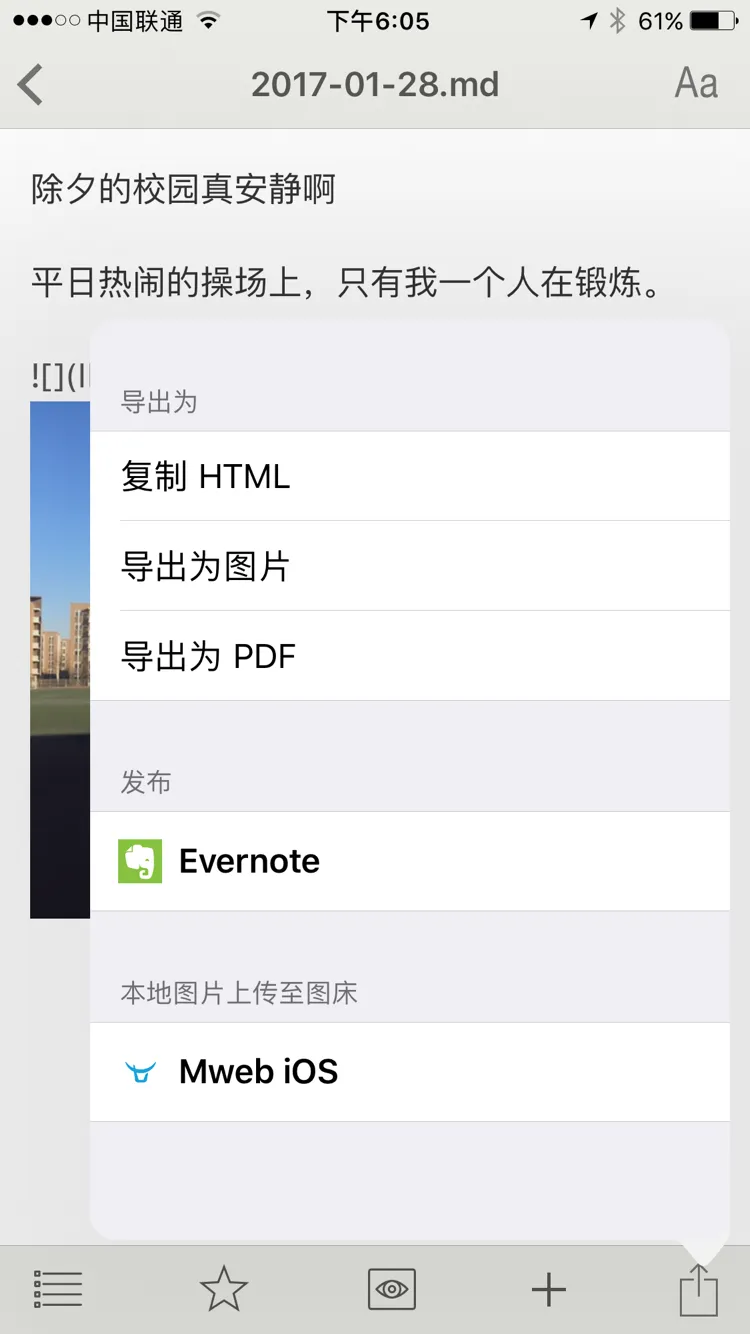Publish the note to Evernote
750x1334 pixels.
[409, 861]
